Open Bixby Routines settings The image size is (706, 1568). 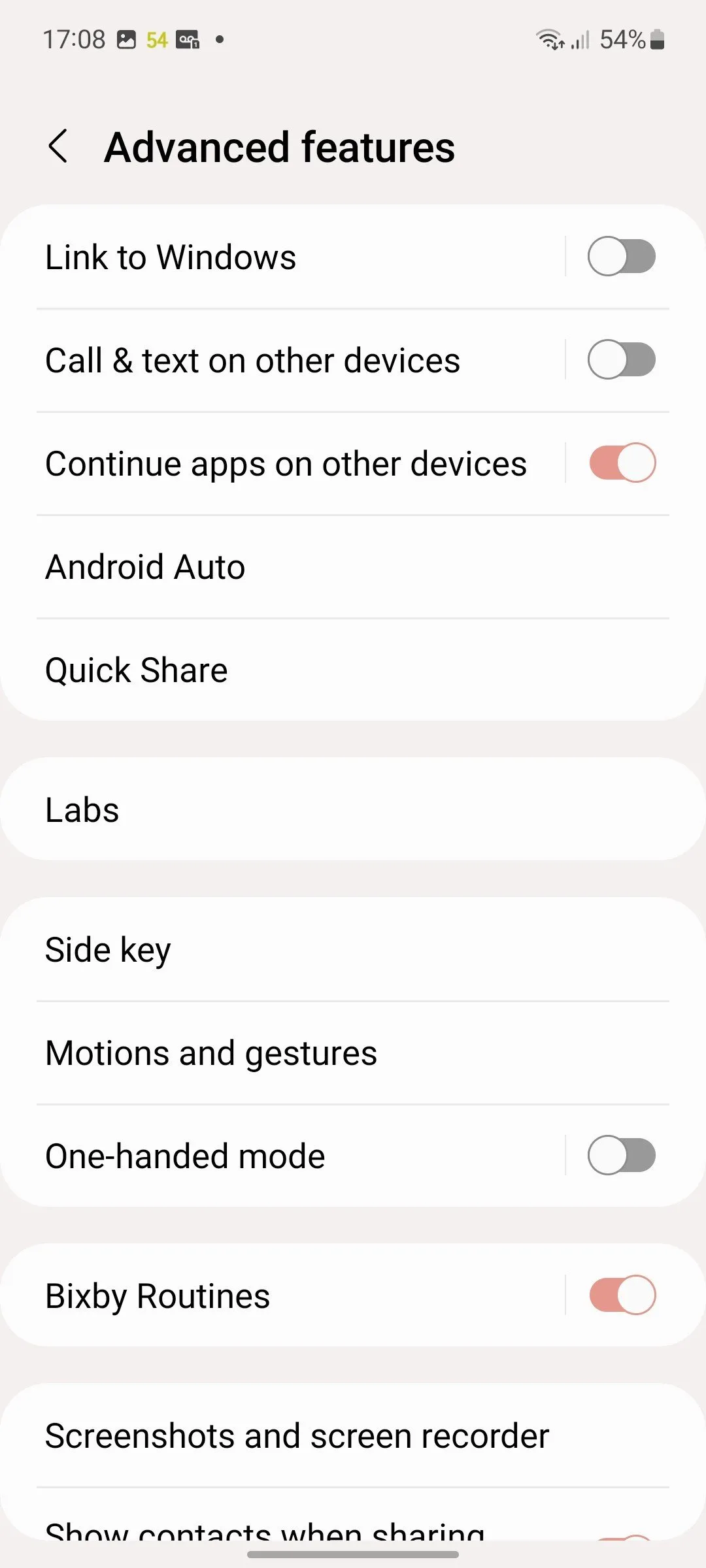pos(261,1296)
